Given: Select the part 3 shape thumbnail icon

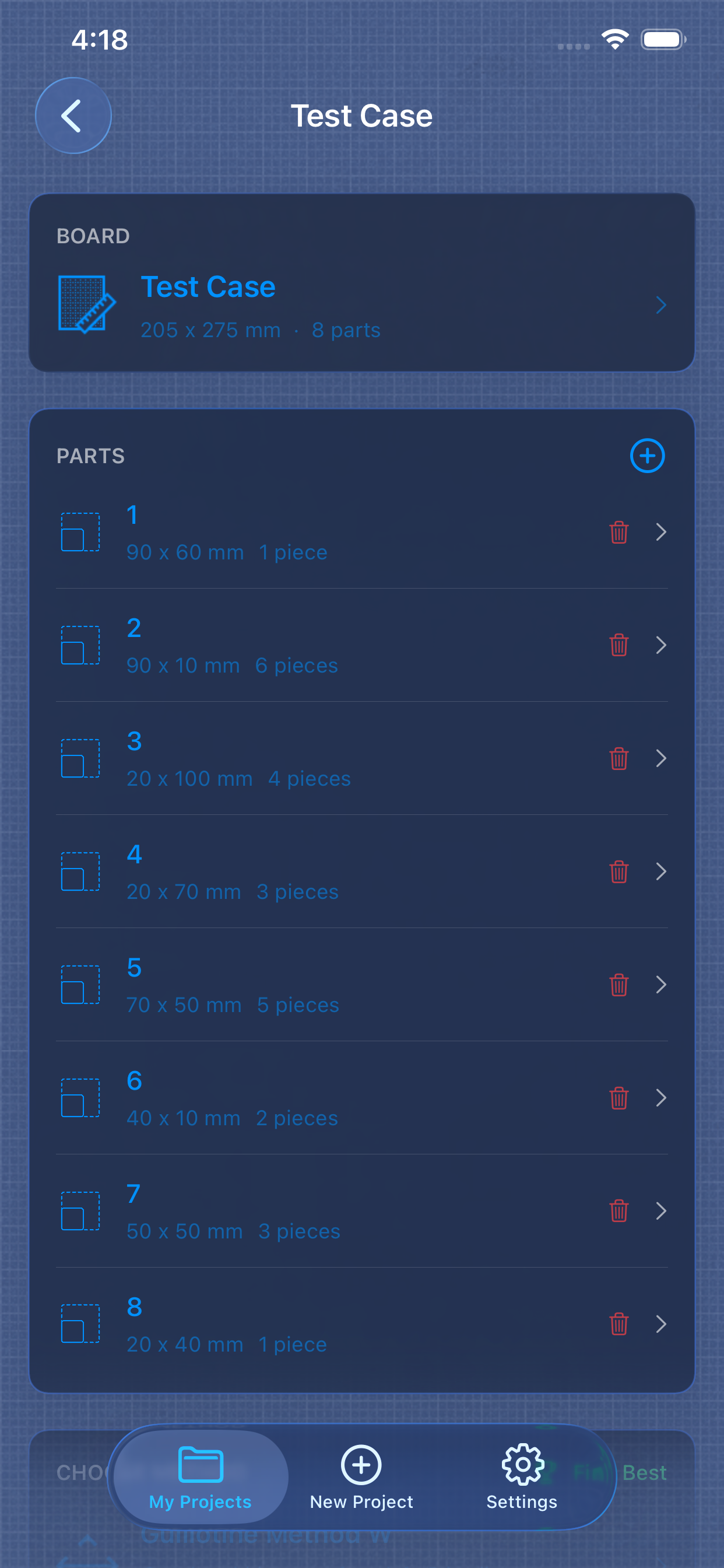Looking at the screenshot, I should [79, 758].
